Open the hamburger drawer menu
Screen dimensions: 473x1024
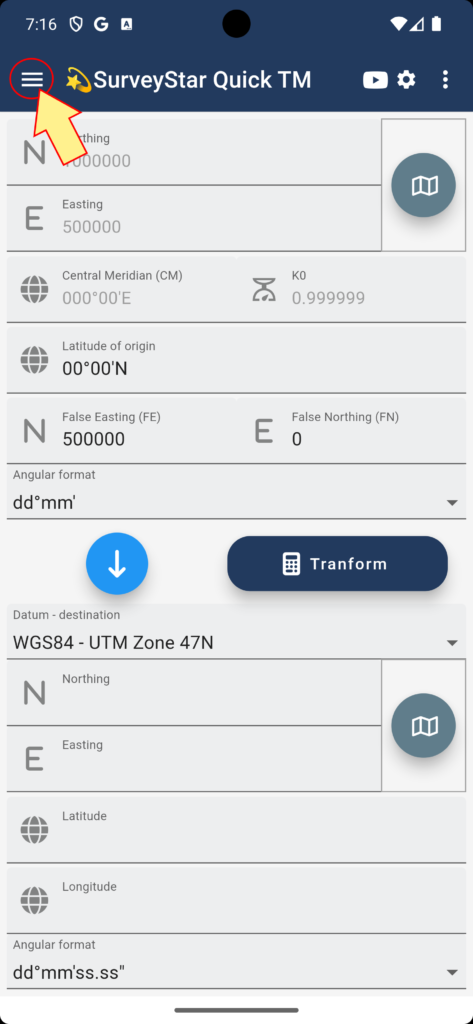31,80
